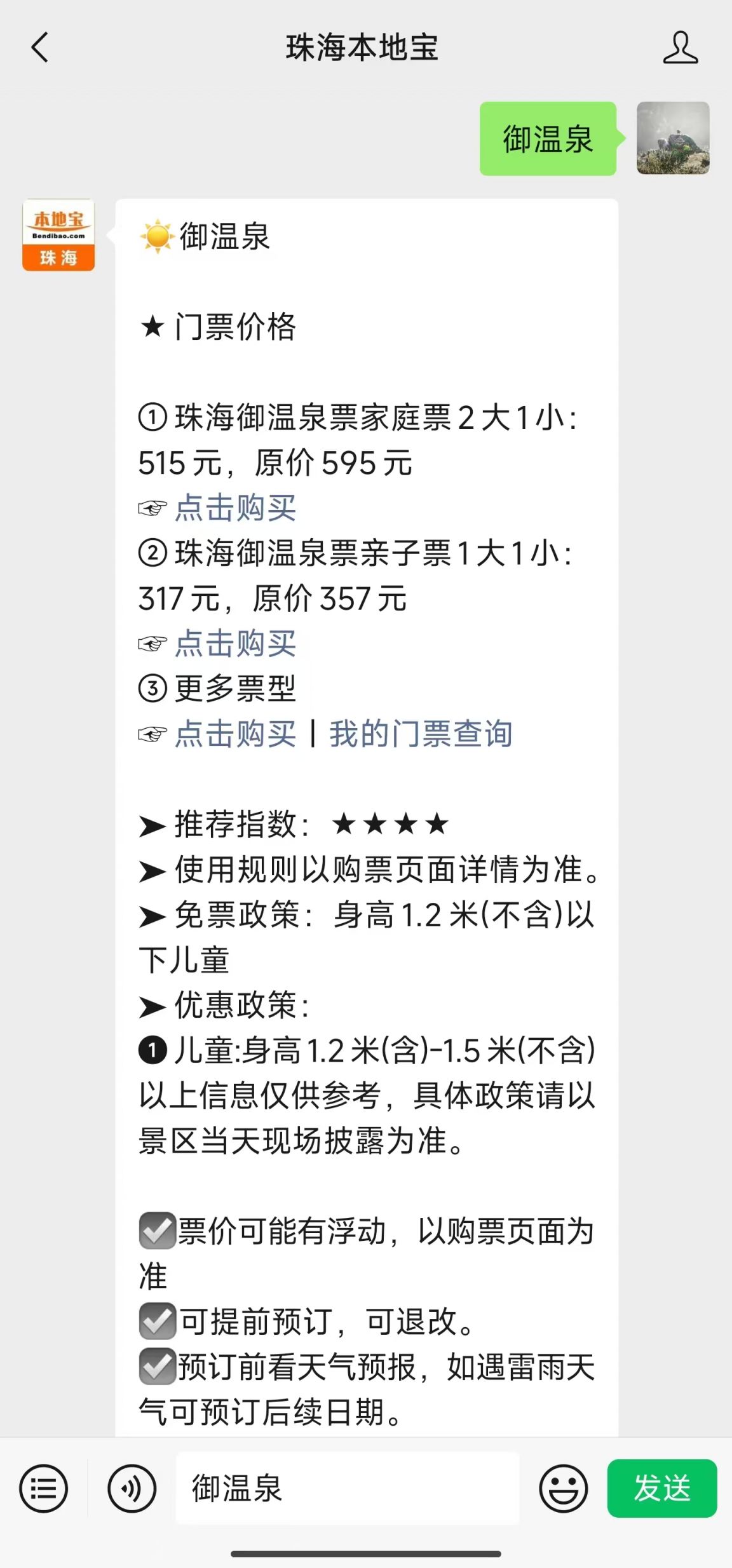Switch to voice input
Screen dimensions: 732x1568
[132, 1488]
